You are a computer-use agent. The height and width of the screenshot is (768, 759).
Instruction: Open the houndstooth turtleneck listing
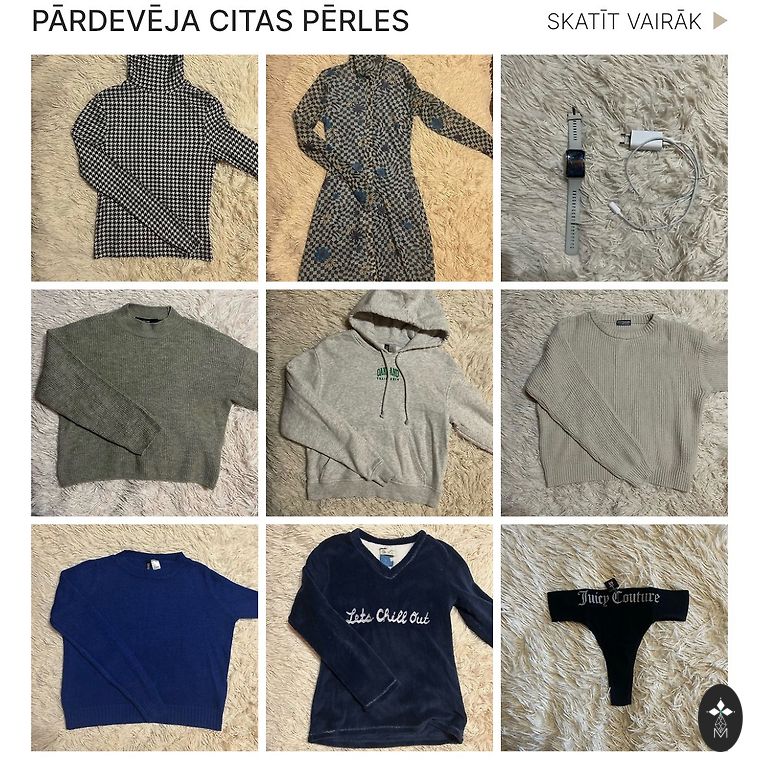coord(144,168)
